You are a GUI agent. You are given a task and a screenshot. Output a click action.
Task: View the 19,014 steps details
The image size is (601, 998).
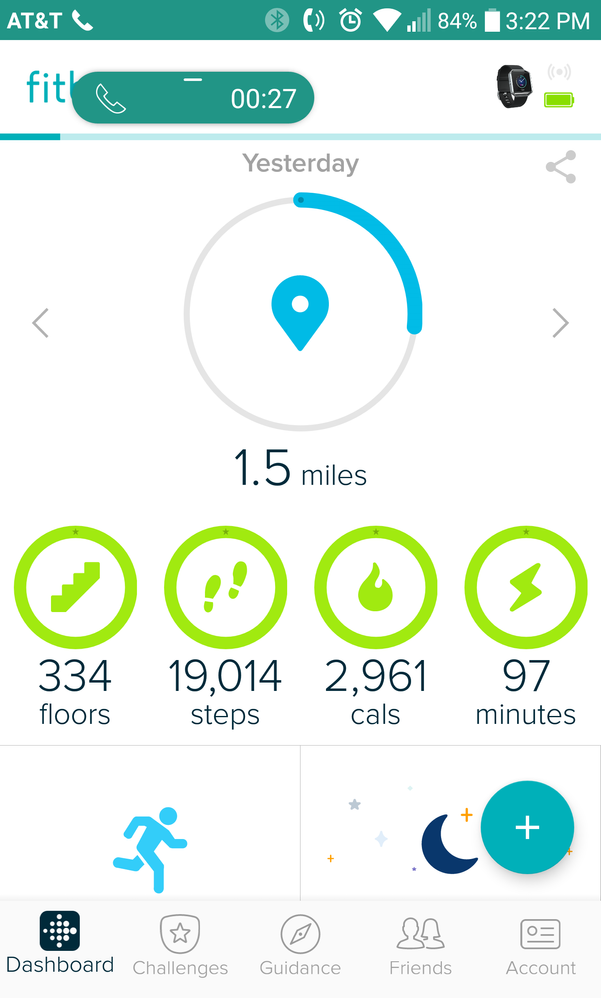pos(225,587)
